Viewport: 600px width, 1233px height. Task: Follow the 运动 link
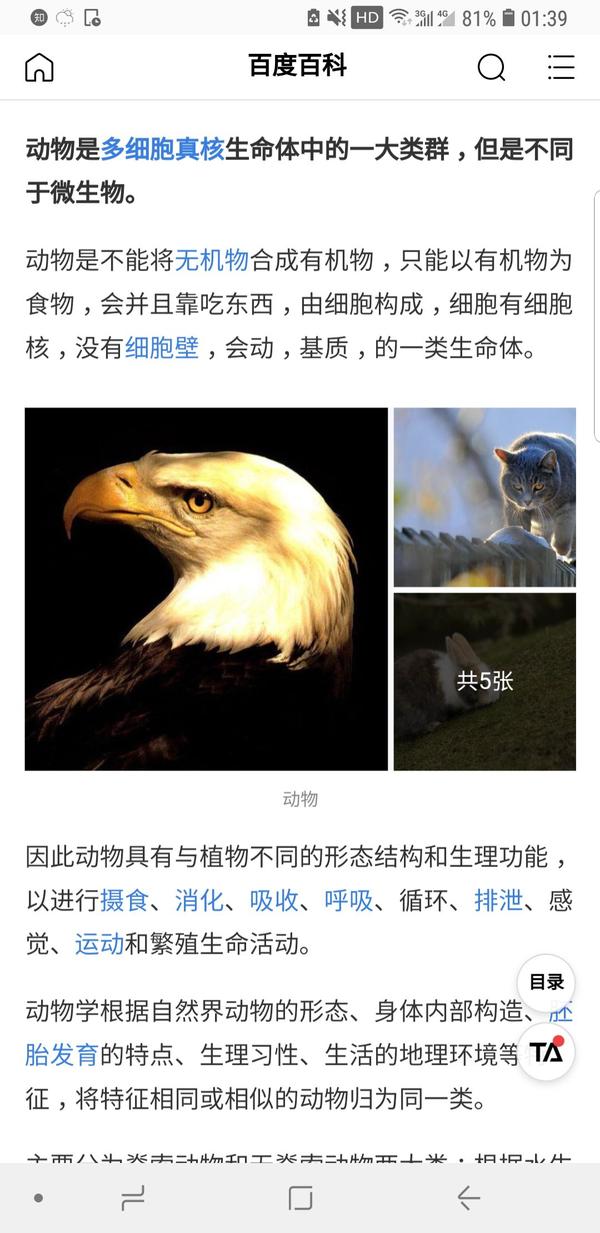99,943
